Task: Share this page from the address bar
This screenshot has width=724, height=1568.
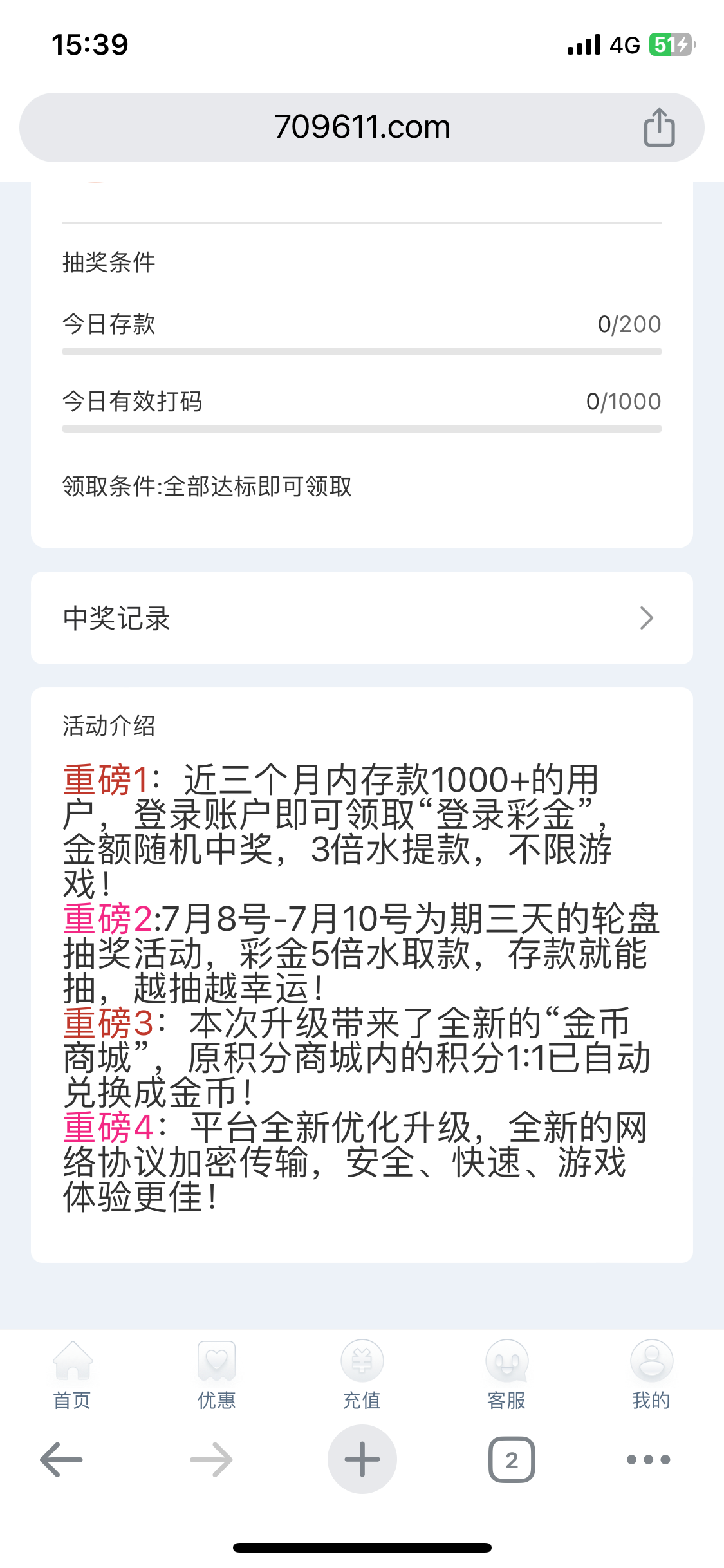Action: 659,127
